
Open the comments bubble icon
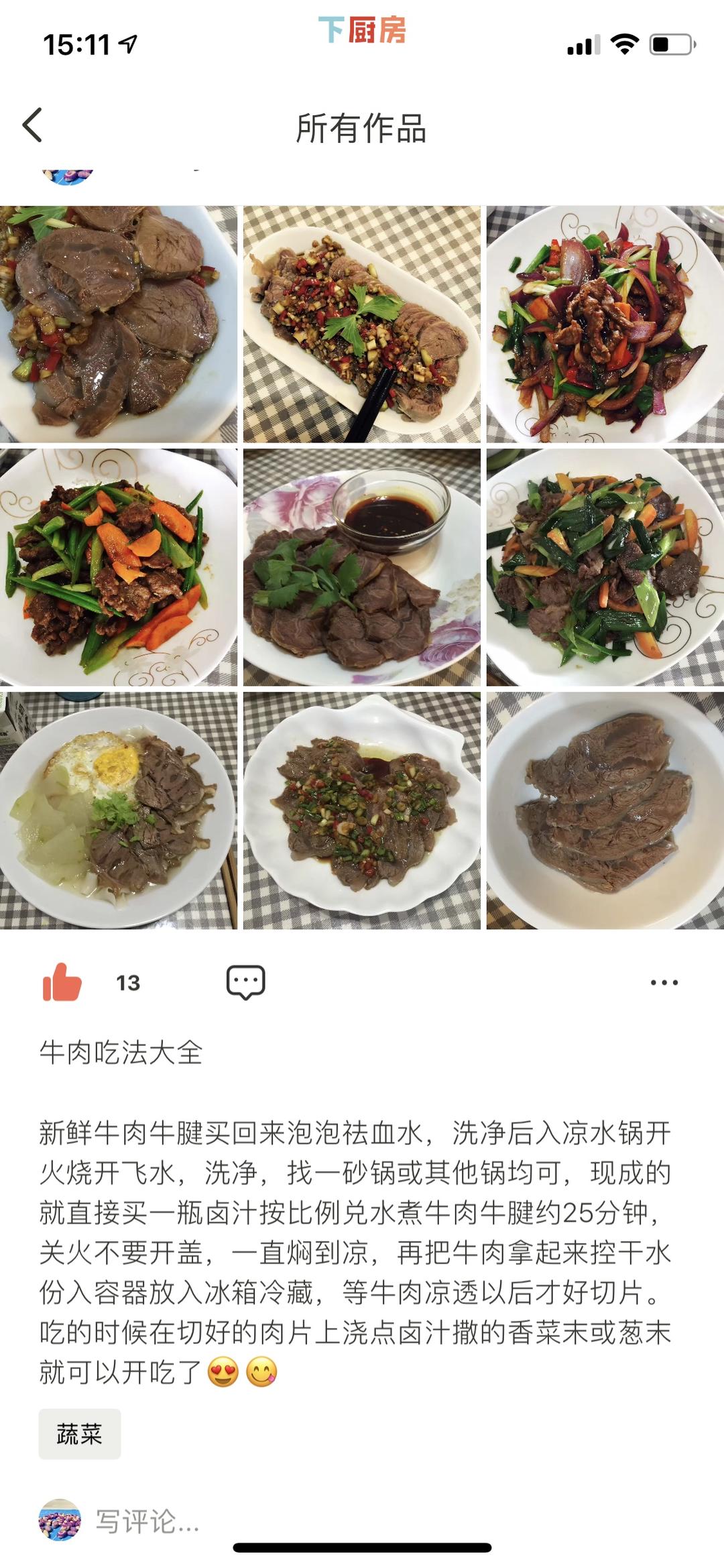click(245, 982)
